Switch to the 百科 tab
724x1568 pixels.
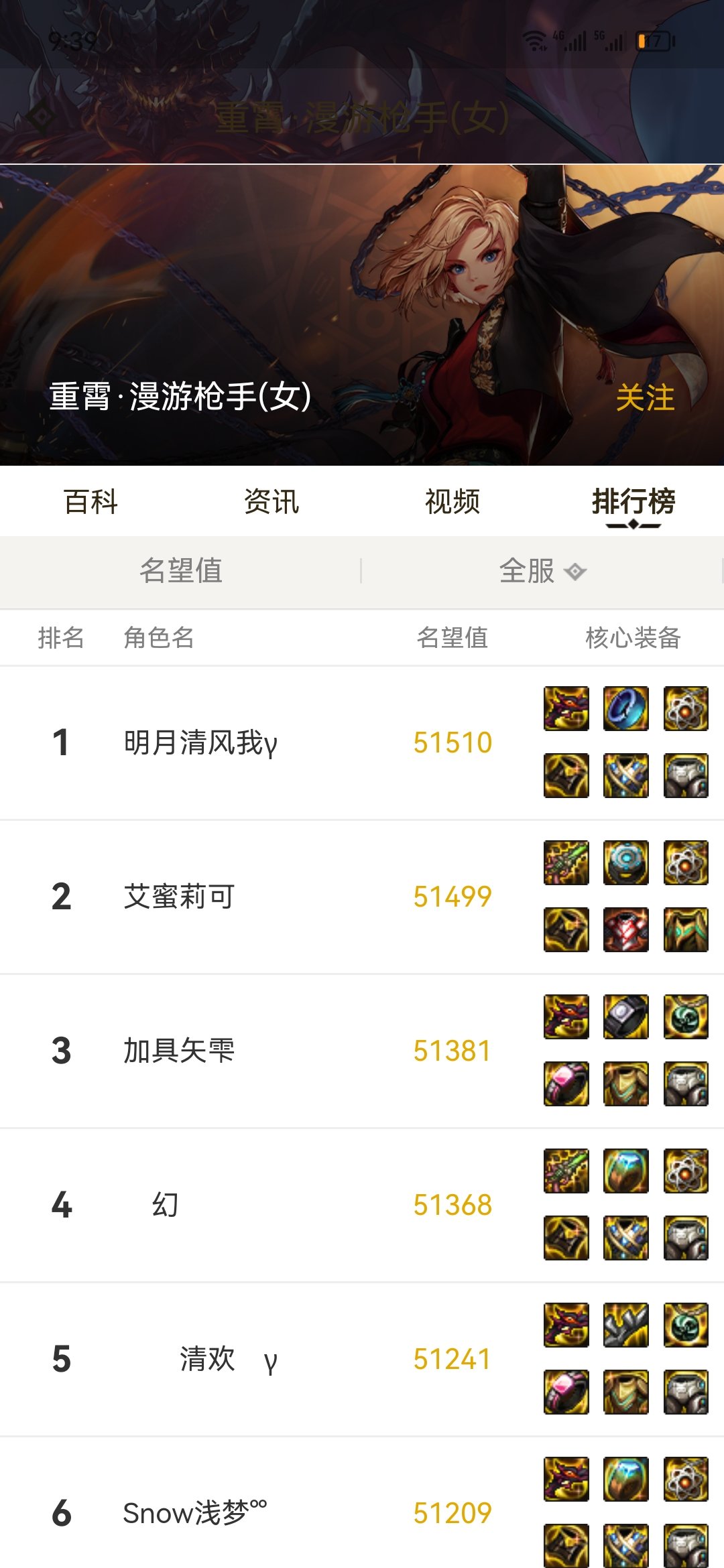click(x=90, y=502)
